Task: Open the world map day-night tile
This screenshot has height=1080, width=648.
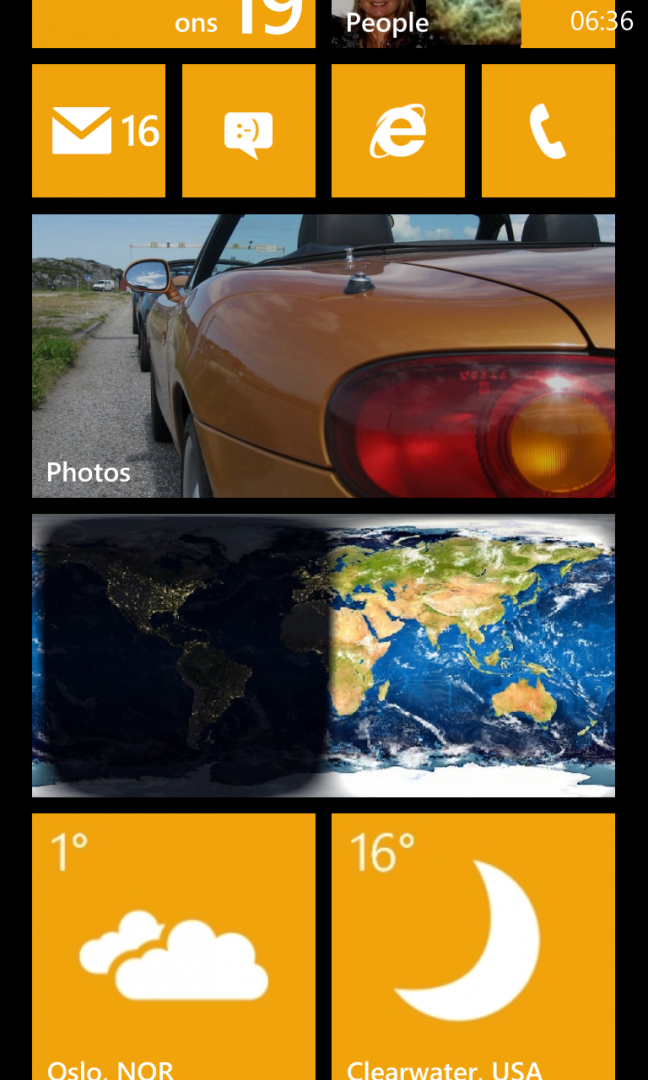Action: [x=323, y=655]
